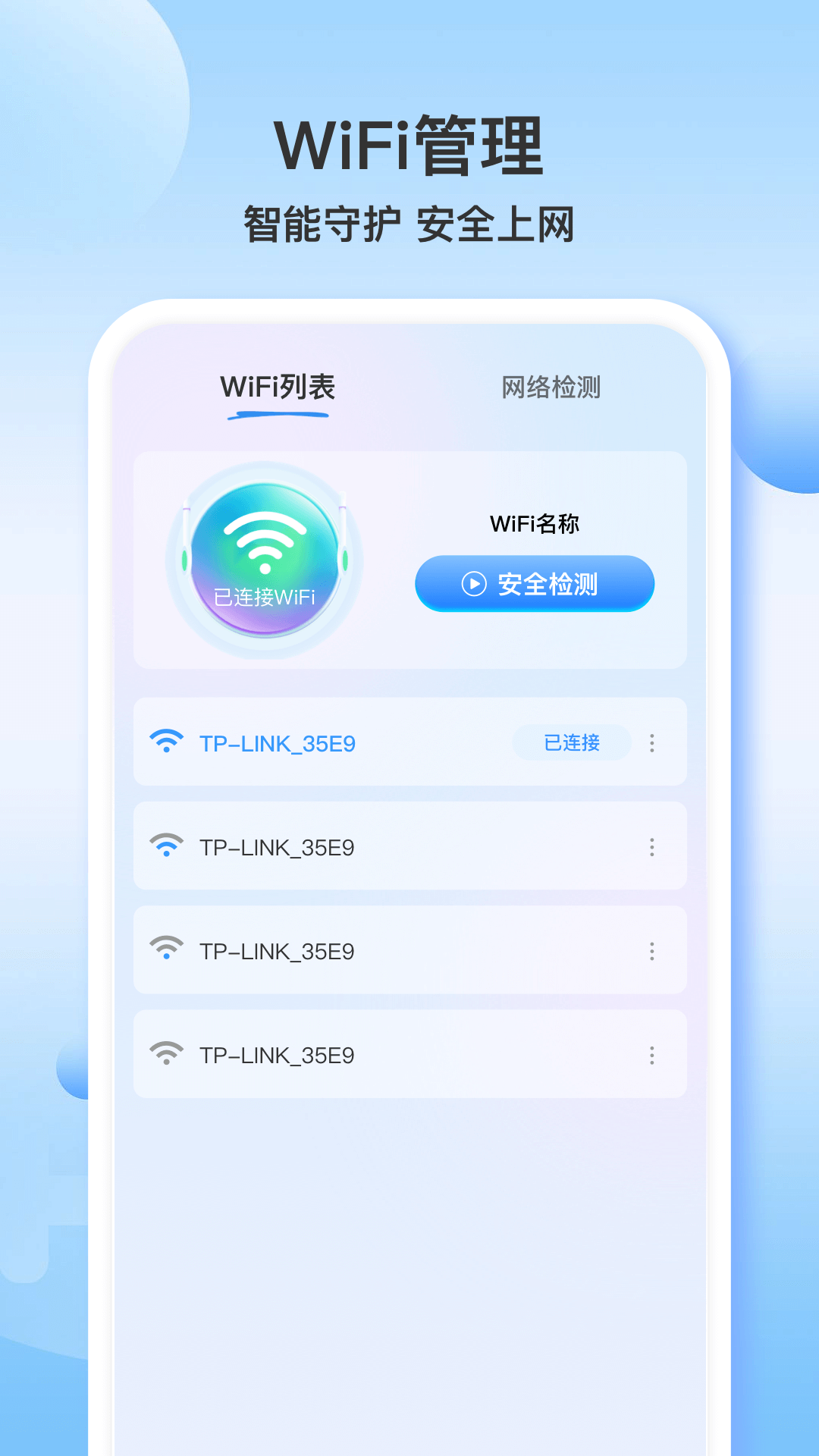Start 安全检测 security scan

533,584
